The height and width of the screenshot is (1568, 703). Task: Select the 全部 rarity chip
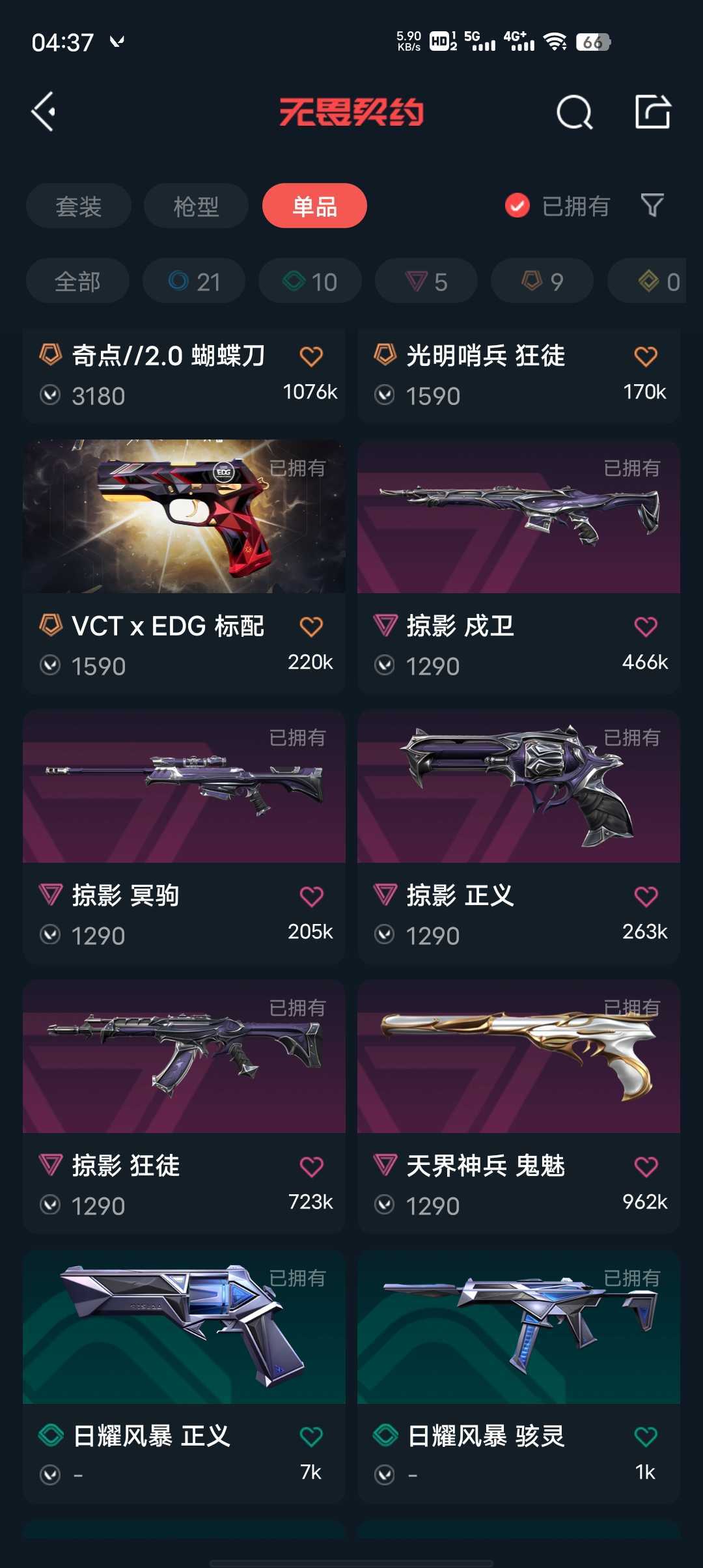77,281
